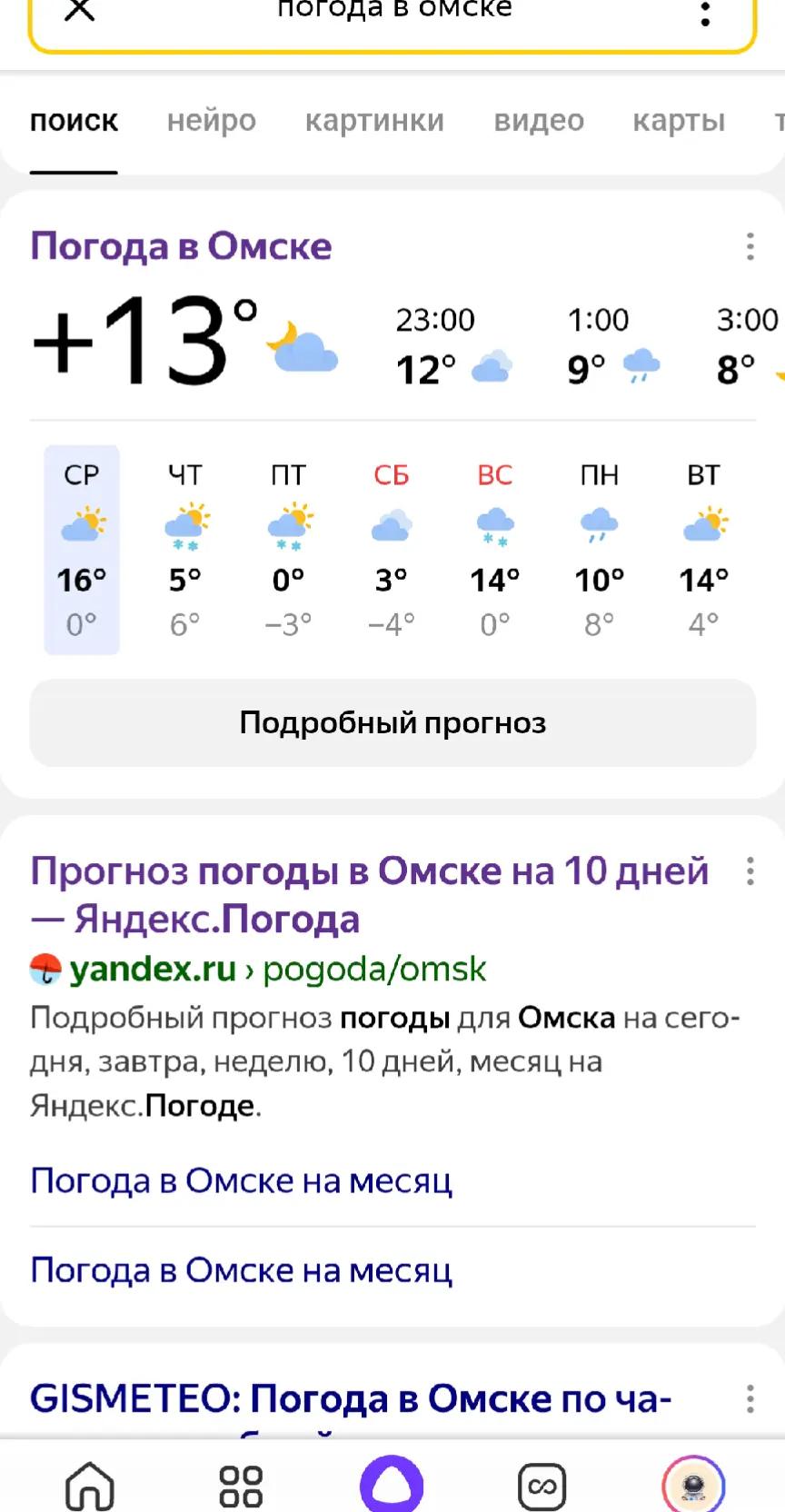Image resolution: width=785 pixels, height=1512 pixels.
Task: Open the Погода в Омске widget title
Action: (181, 246)
